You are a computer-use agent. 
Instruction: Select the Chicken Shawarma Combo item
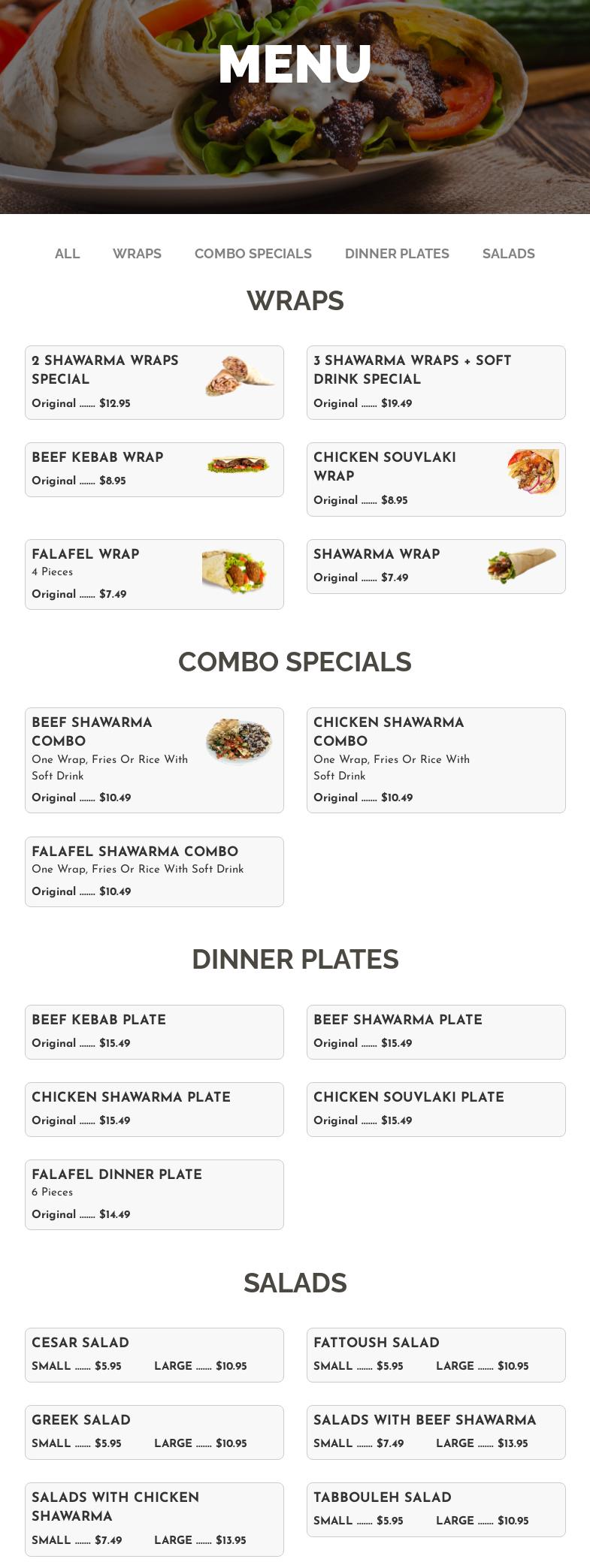point(436,760)
